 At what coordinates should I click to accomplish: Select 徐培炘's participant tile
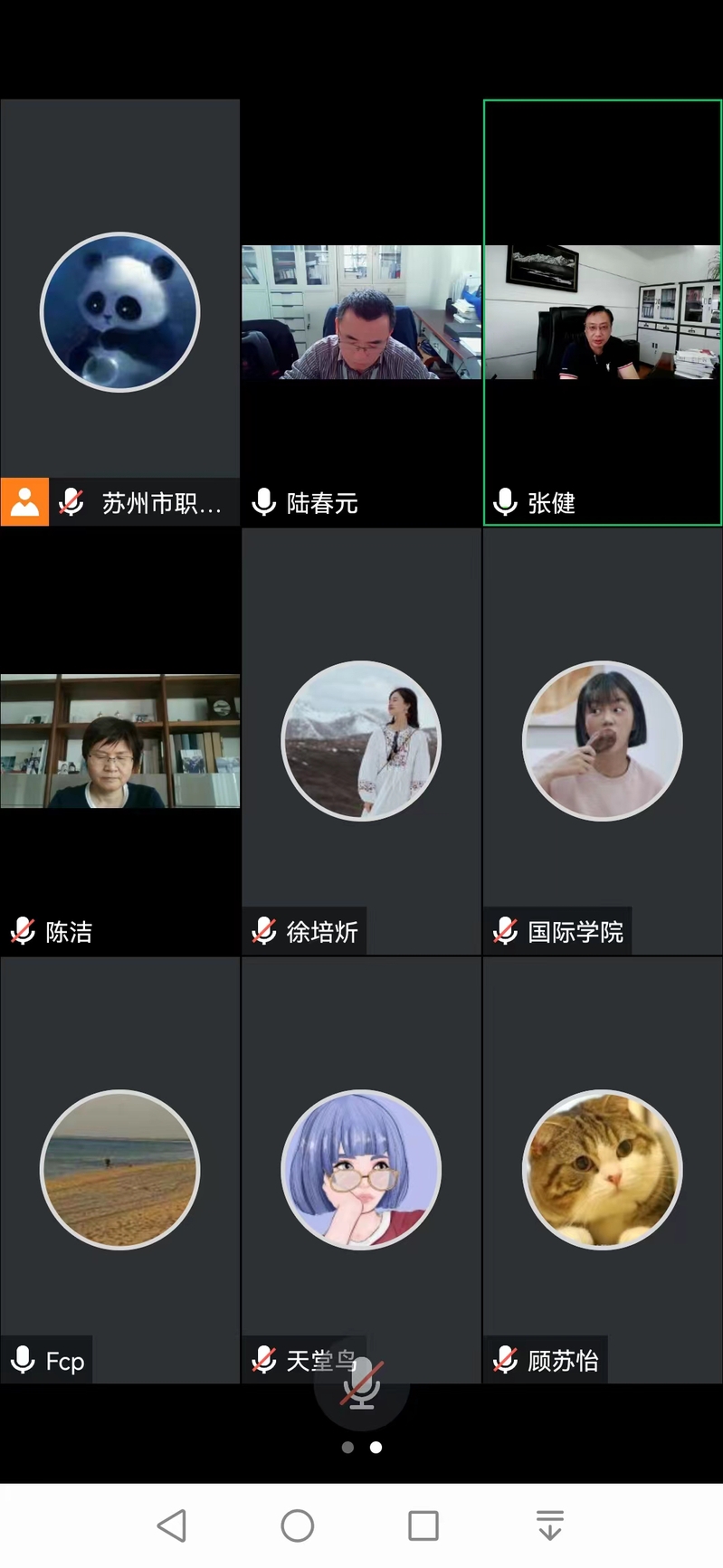(x=361, y=741)
